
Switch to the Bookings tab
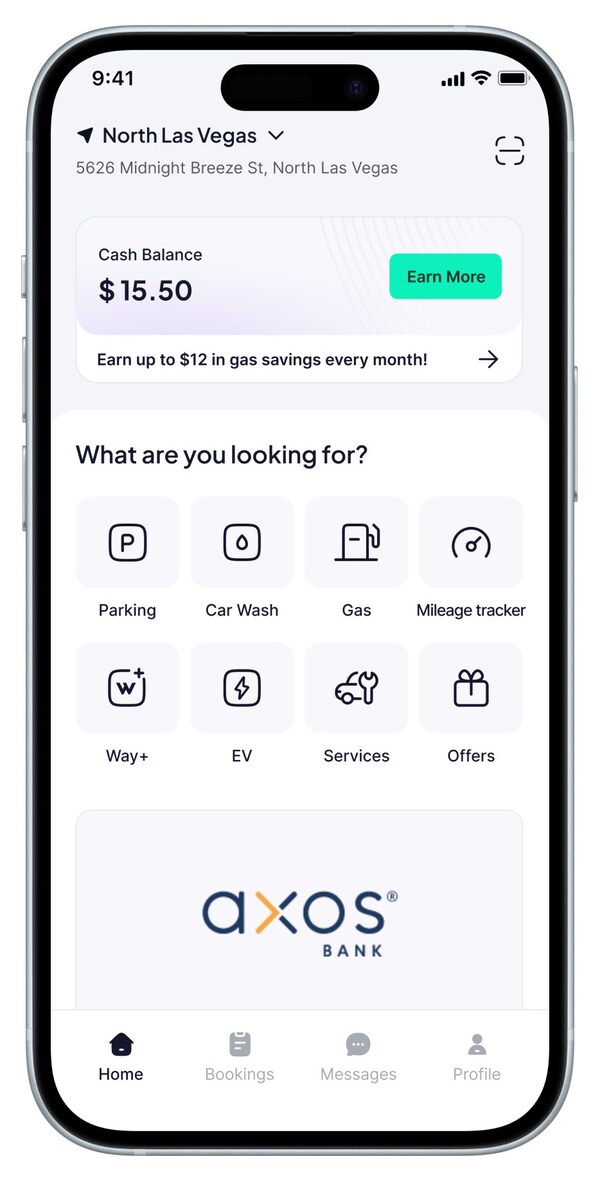[239, 1057]
